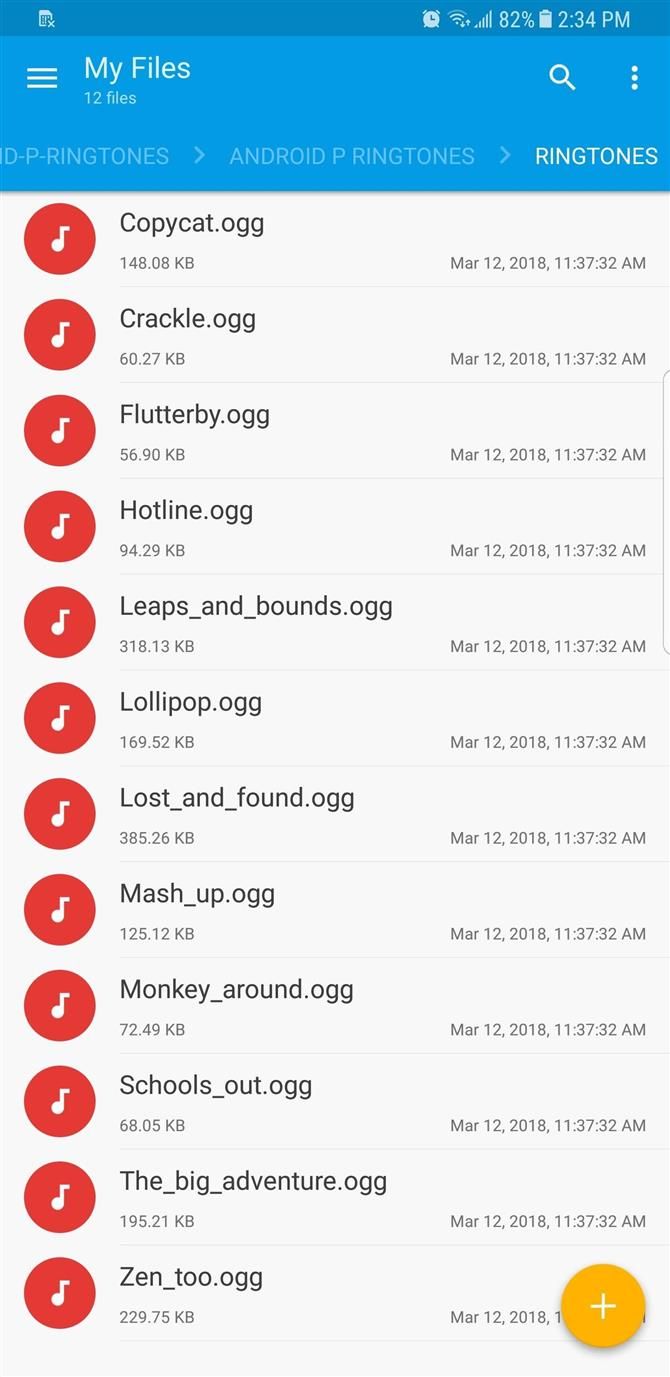Image resolution: width=670 pixels, height=1377 pixels.
Task: Choose Mash_up.ogg
Action: tap(197, 895)
